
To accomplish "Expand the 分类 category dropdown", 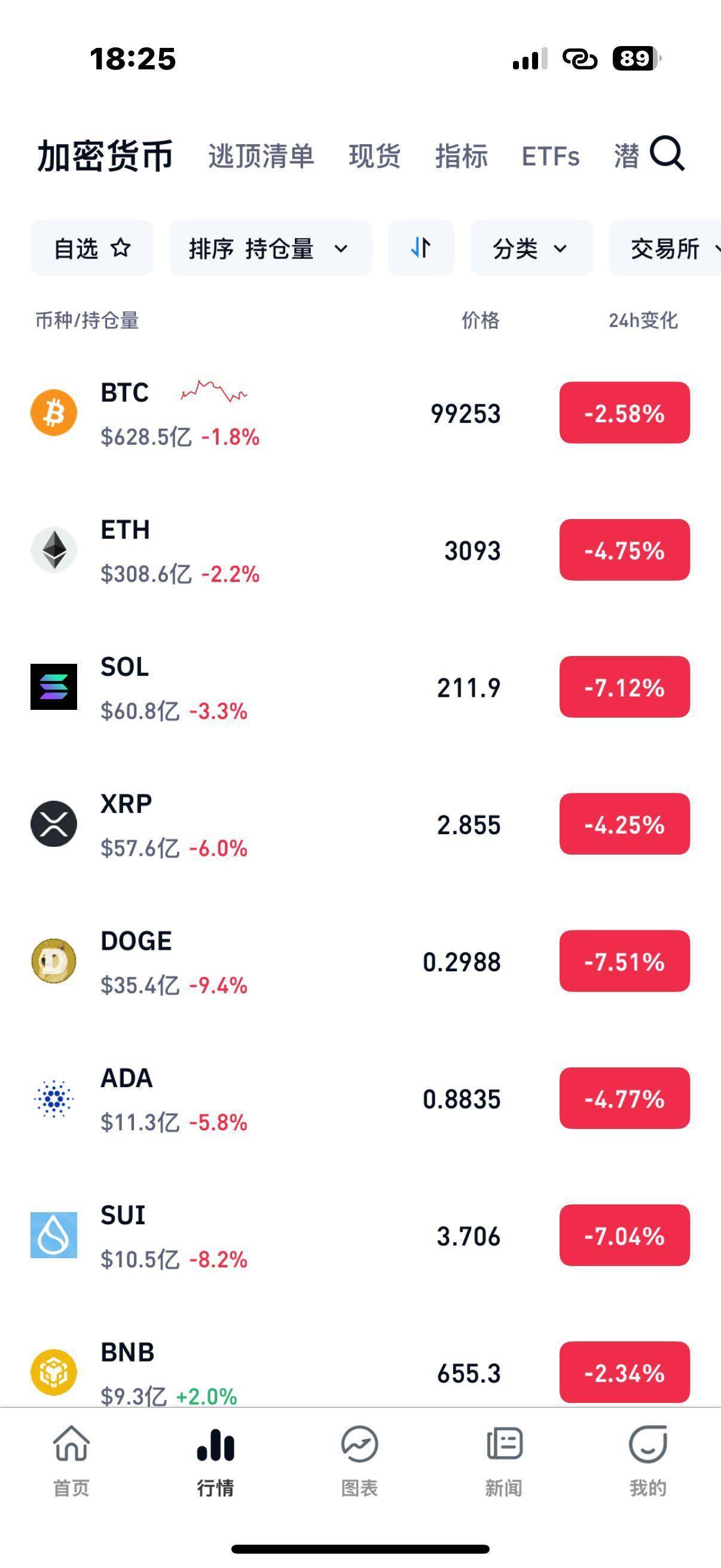I will [x=530, y=248].
